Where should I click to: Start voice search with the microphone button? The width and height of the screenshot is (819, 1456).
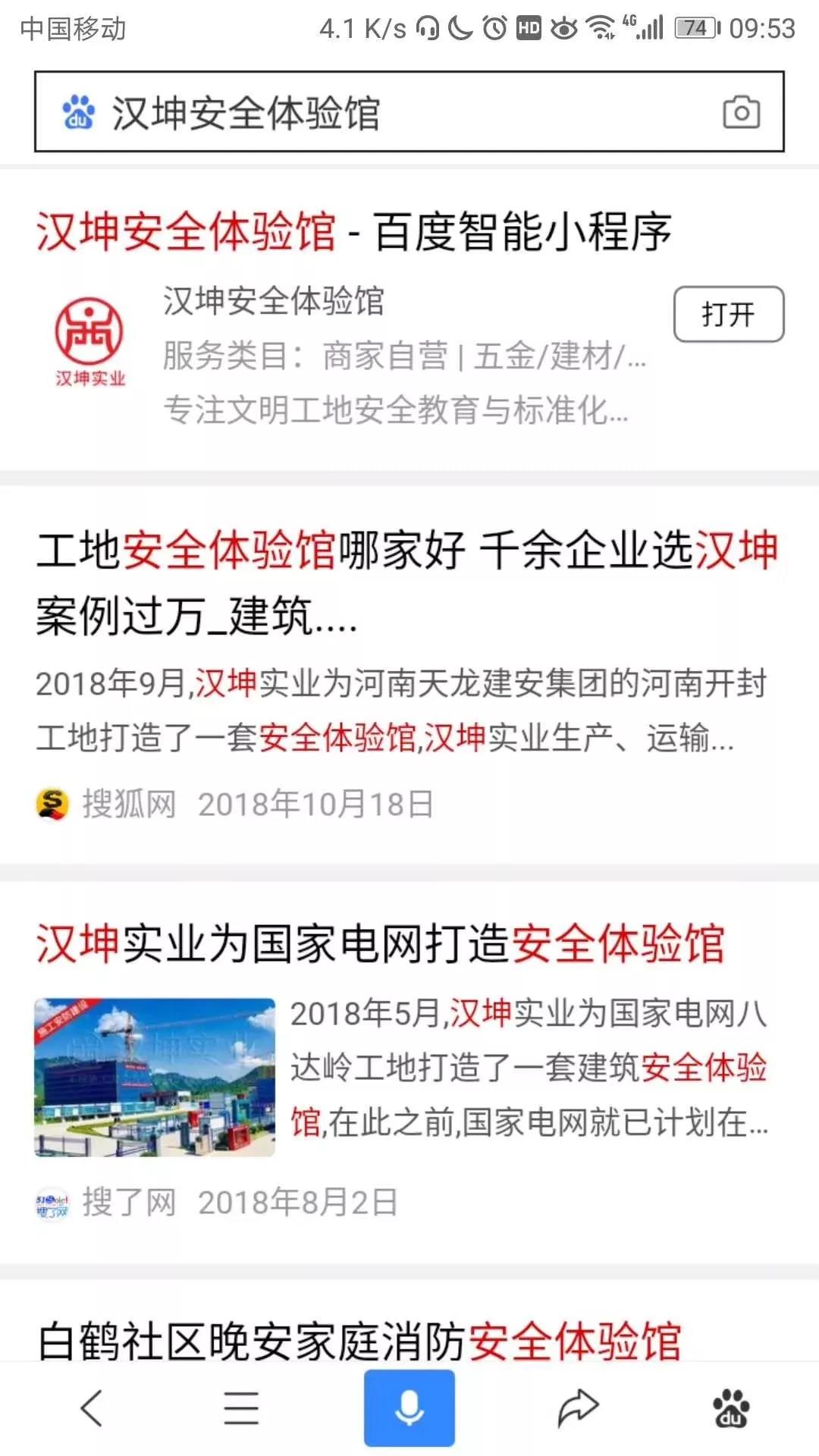pos(409,1409)
